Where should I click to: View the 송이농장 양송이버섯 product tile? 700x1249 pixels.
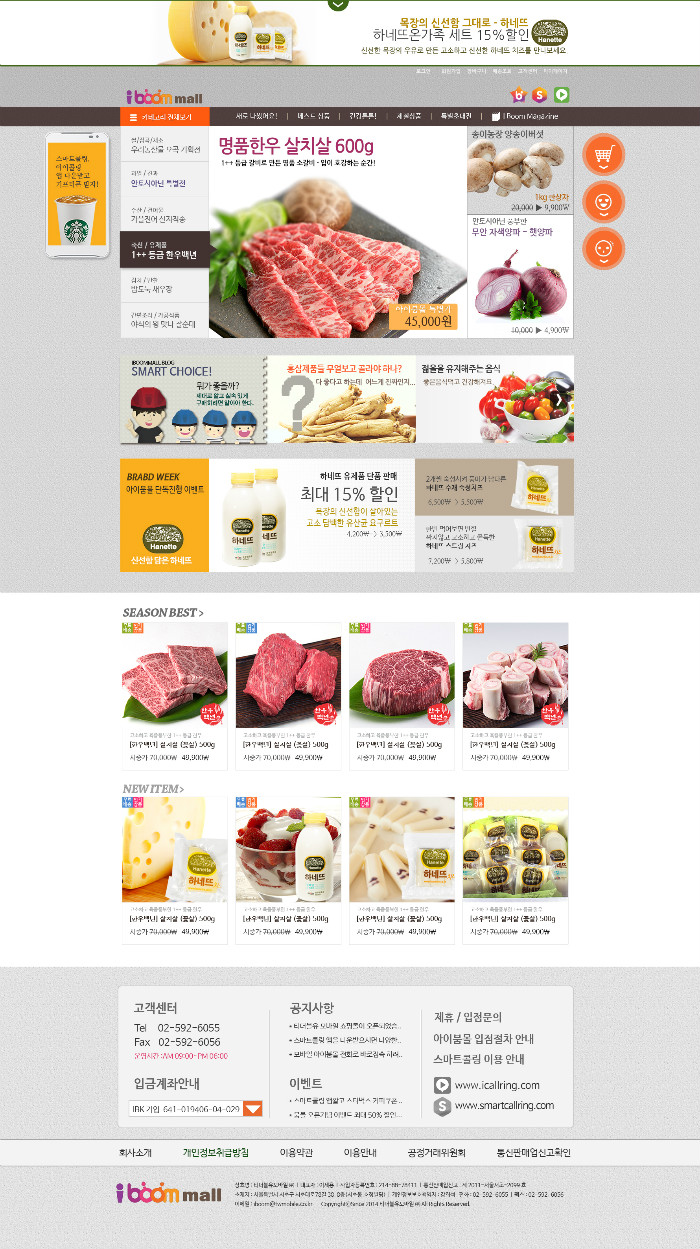(520, 170)
